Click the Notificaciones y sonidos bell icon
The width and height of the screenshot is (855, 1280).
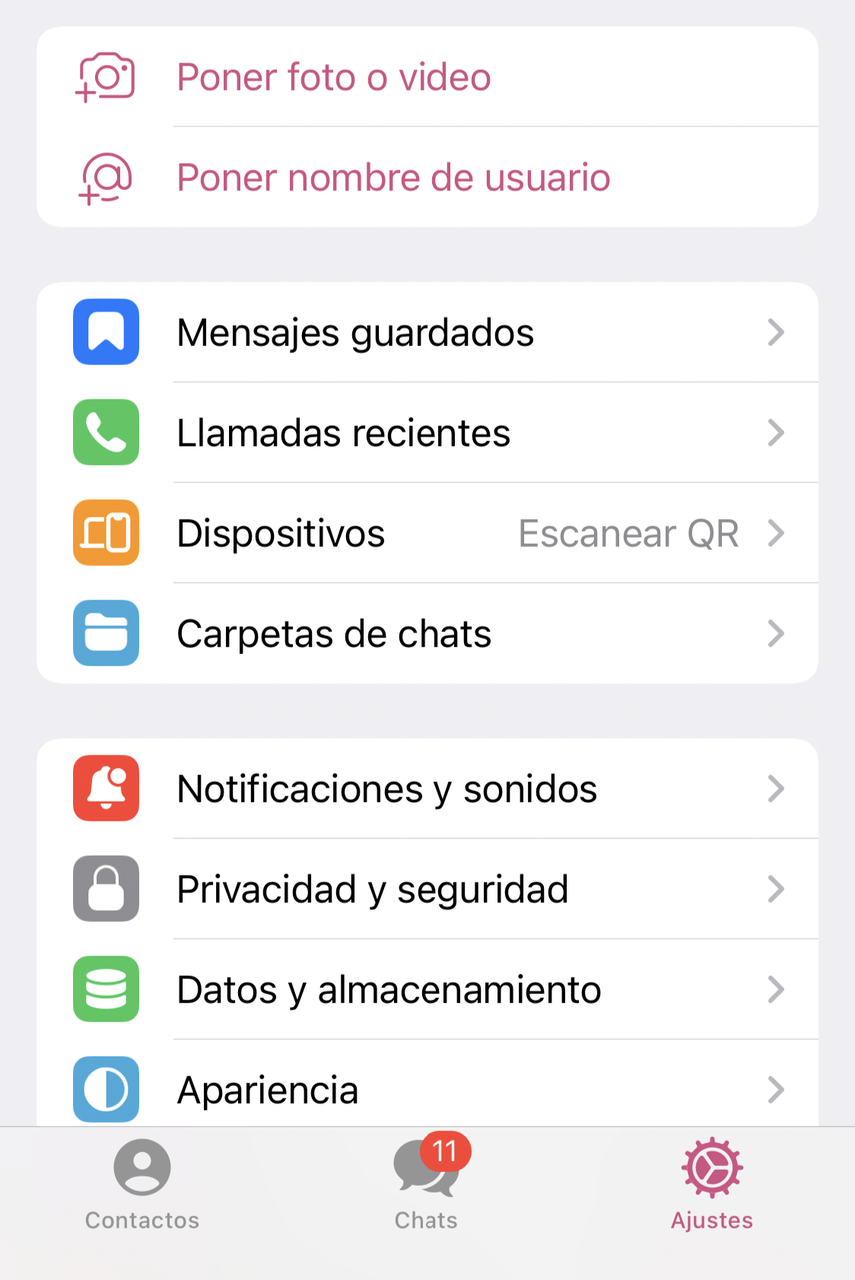(105, 788)
